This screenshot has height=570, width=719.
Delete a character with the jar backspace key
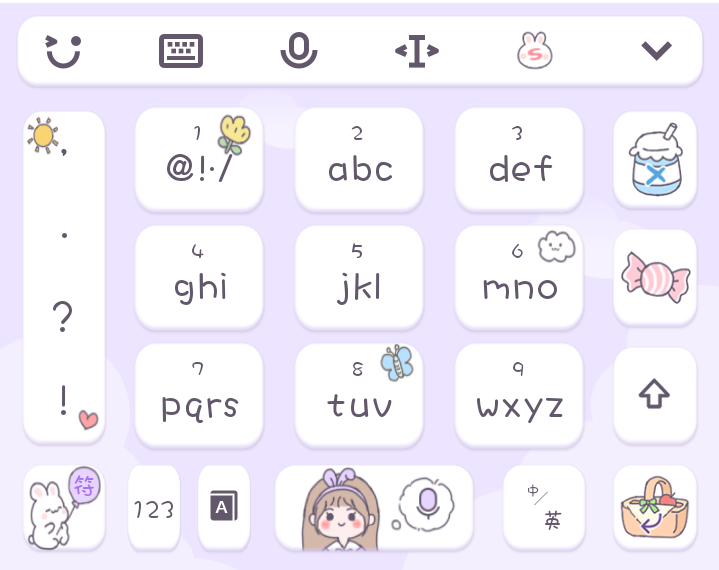coord(655,159)
